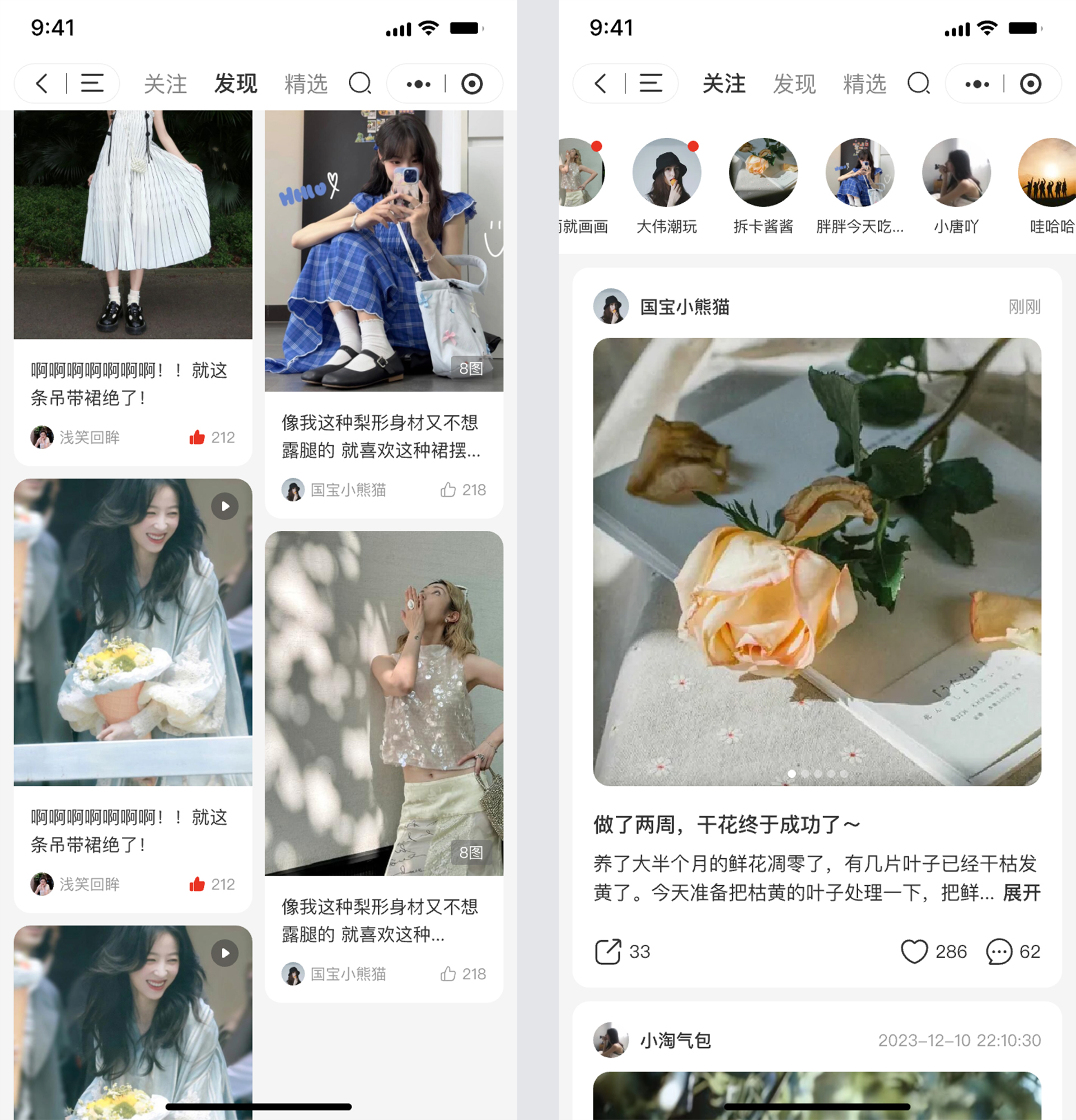1076x1120 pixels.
Task: Open 大伟潮玩's story avatar
Action: 667,172
